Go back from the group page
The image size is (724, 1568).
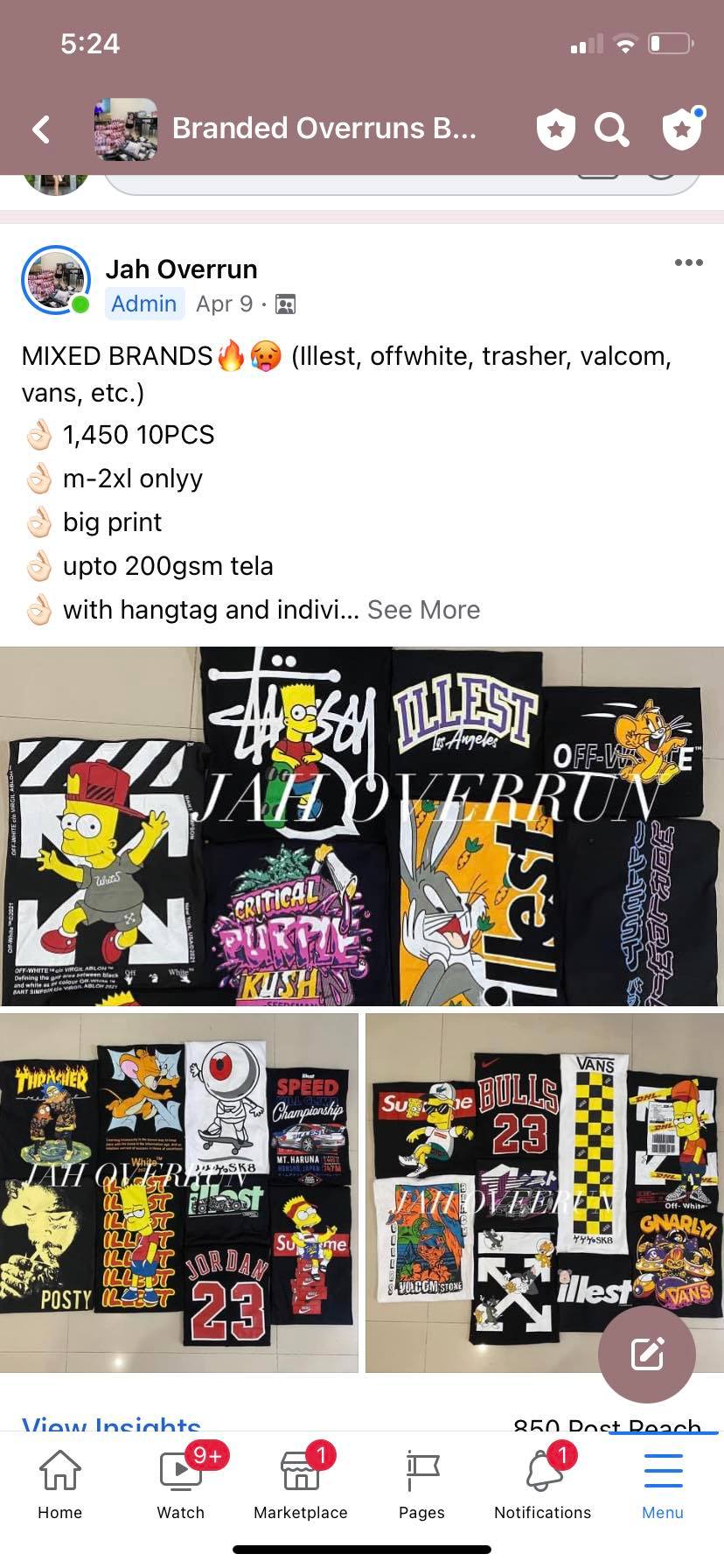pos(41,129)
